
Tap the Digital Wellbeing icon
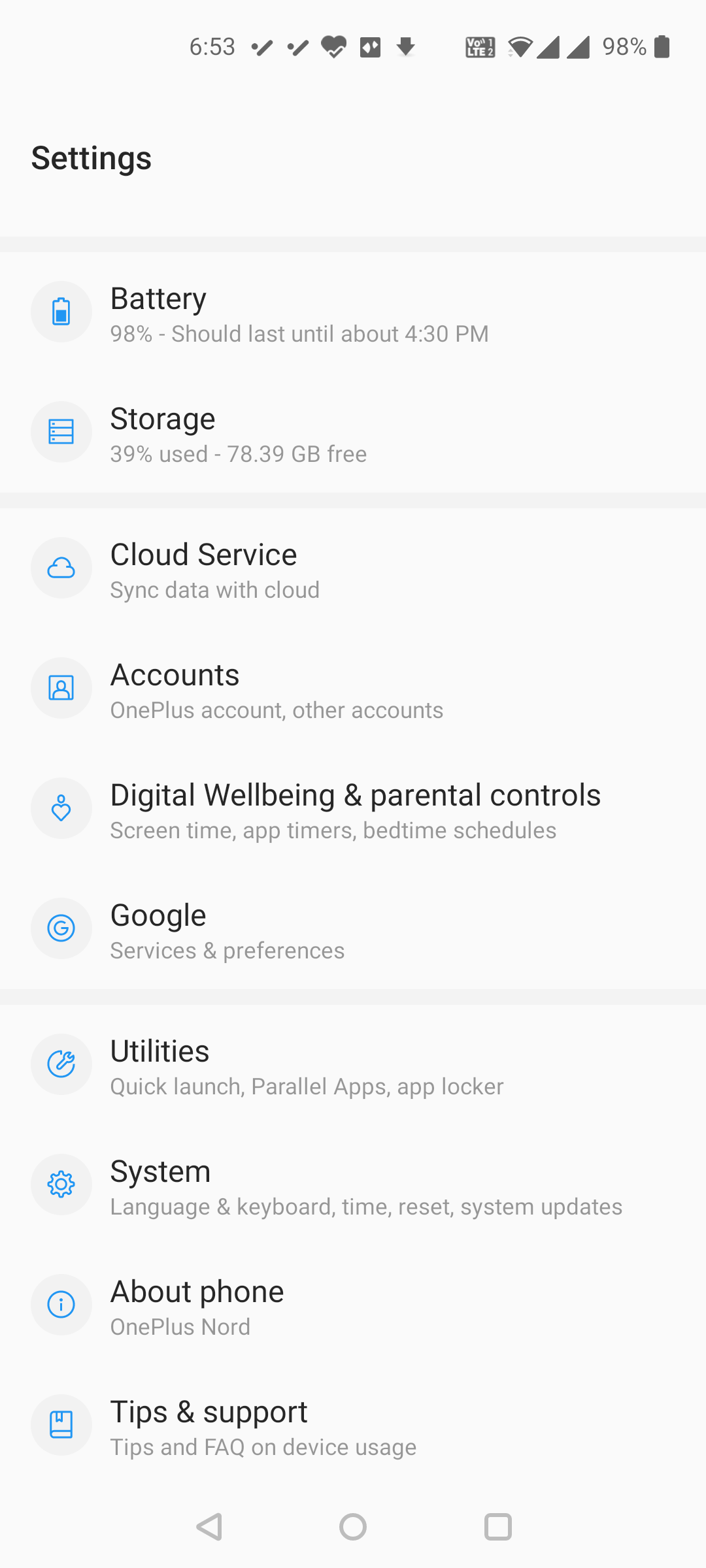coord(61,808)
